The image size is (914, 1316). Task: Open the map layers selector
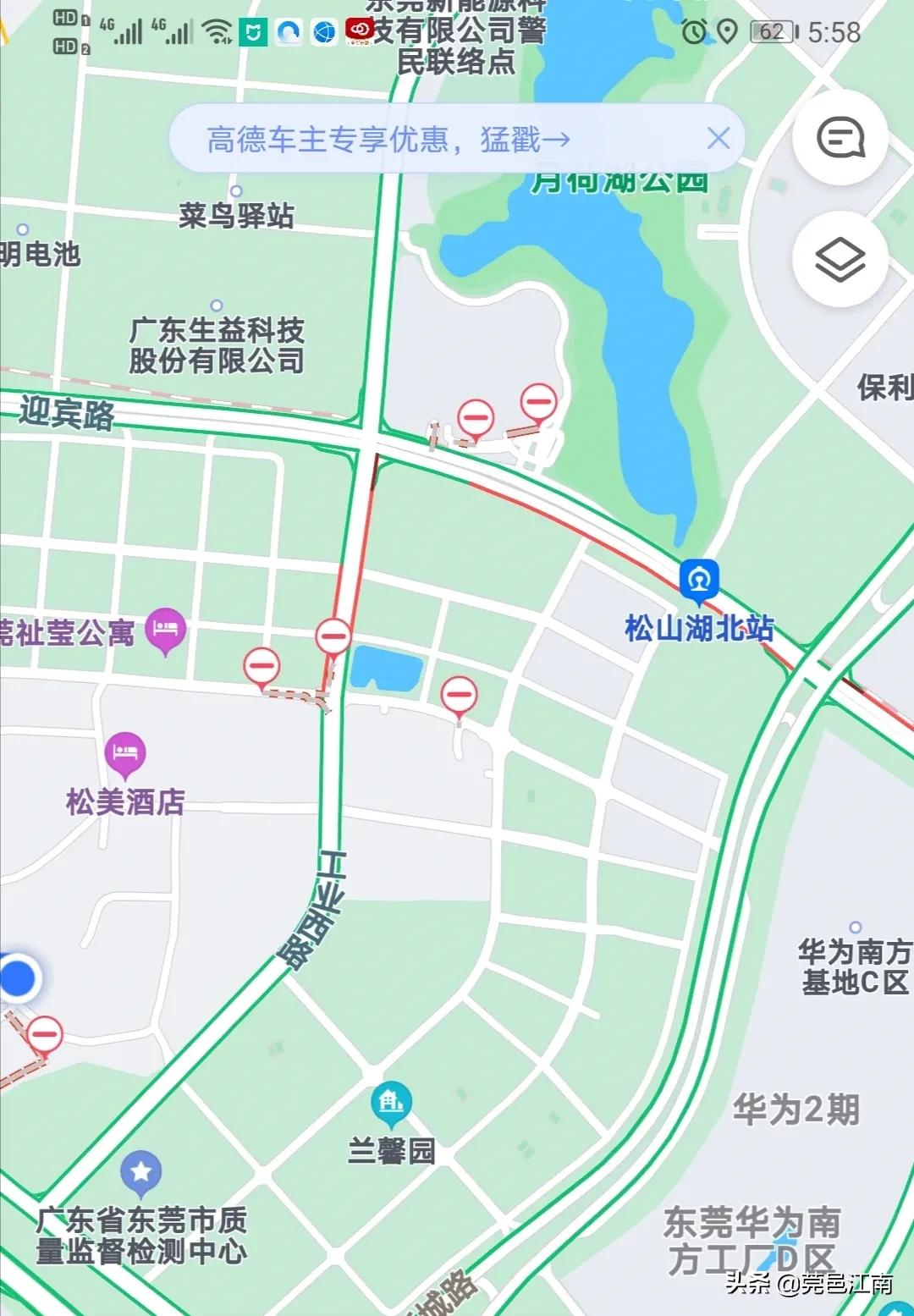840,259
